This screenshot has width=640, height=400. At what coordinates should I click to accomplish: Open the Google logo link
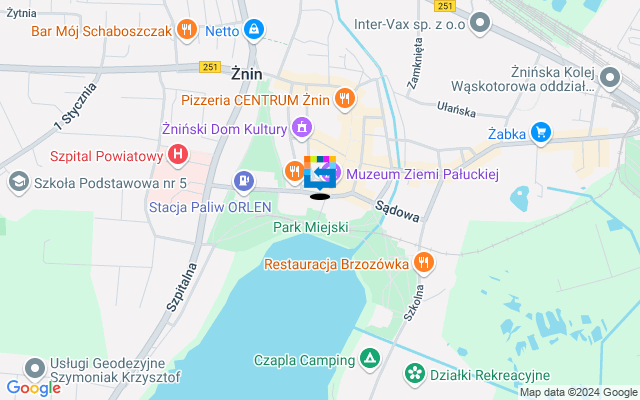pyautogui.click(x=33, y=387)
